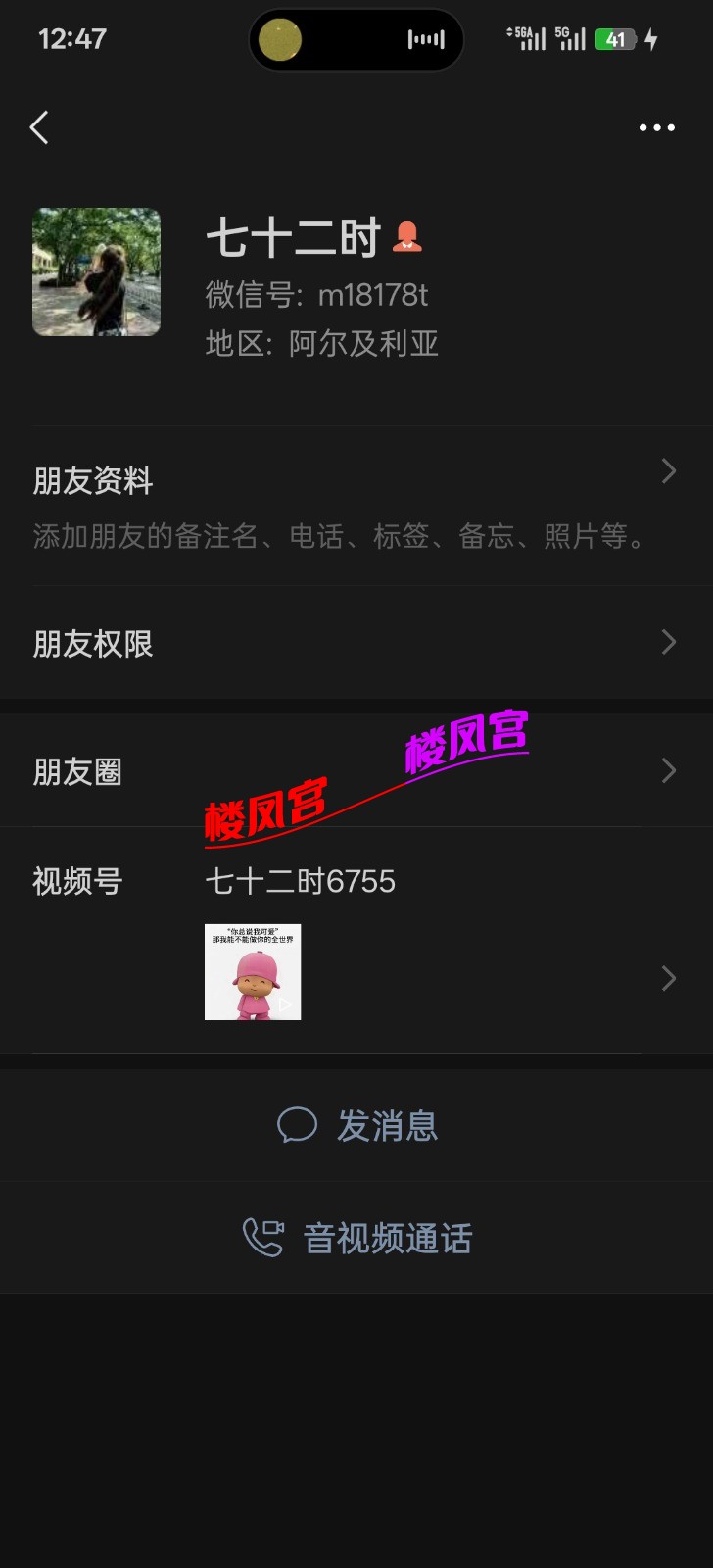Click the profile avatar photo
The height and width of the screenshot is (1568, 713).
point(96,271)
